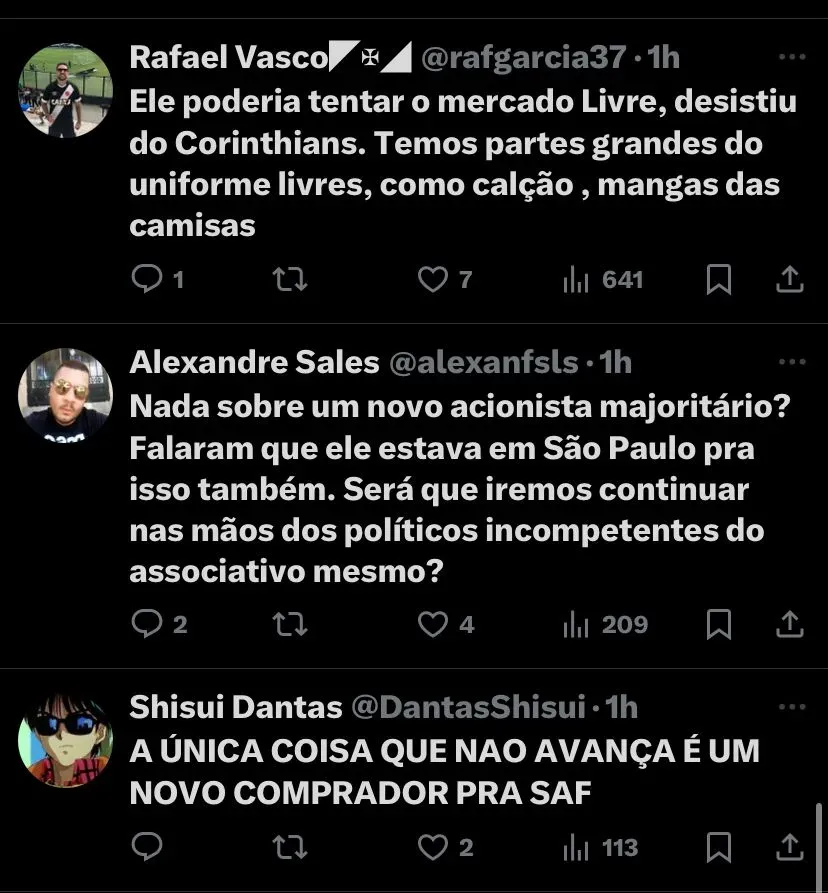Open Shisui Dantas' profile avatar
Screen dimensions: 828x893
65,740
